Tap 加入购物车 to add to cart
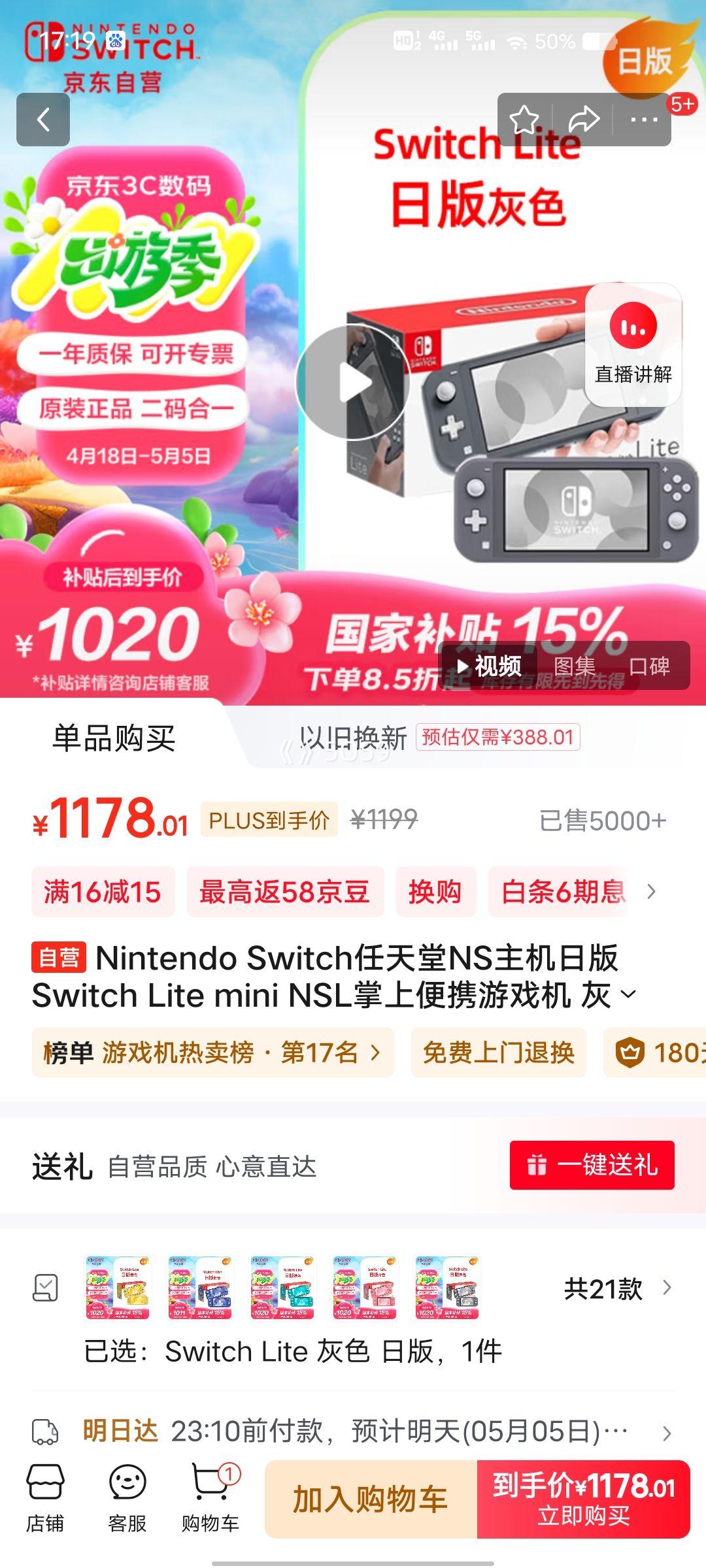Viewport: 706px width, 1568px height. pyautogui.click(x=371, y=1499)
